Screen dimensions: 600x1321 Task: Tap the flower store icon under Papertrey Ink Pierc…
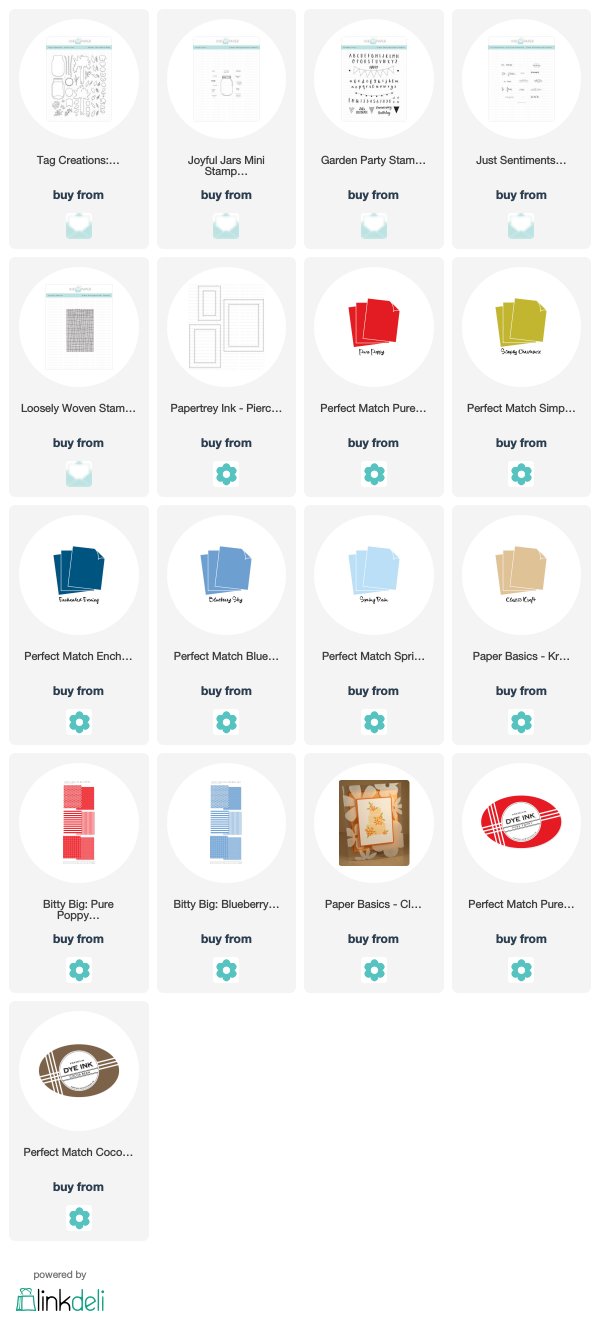click(x=226, y=473)
